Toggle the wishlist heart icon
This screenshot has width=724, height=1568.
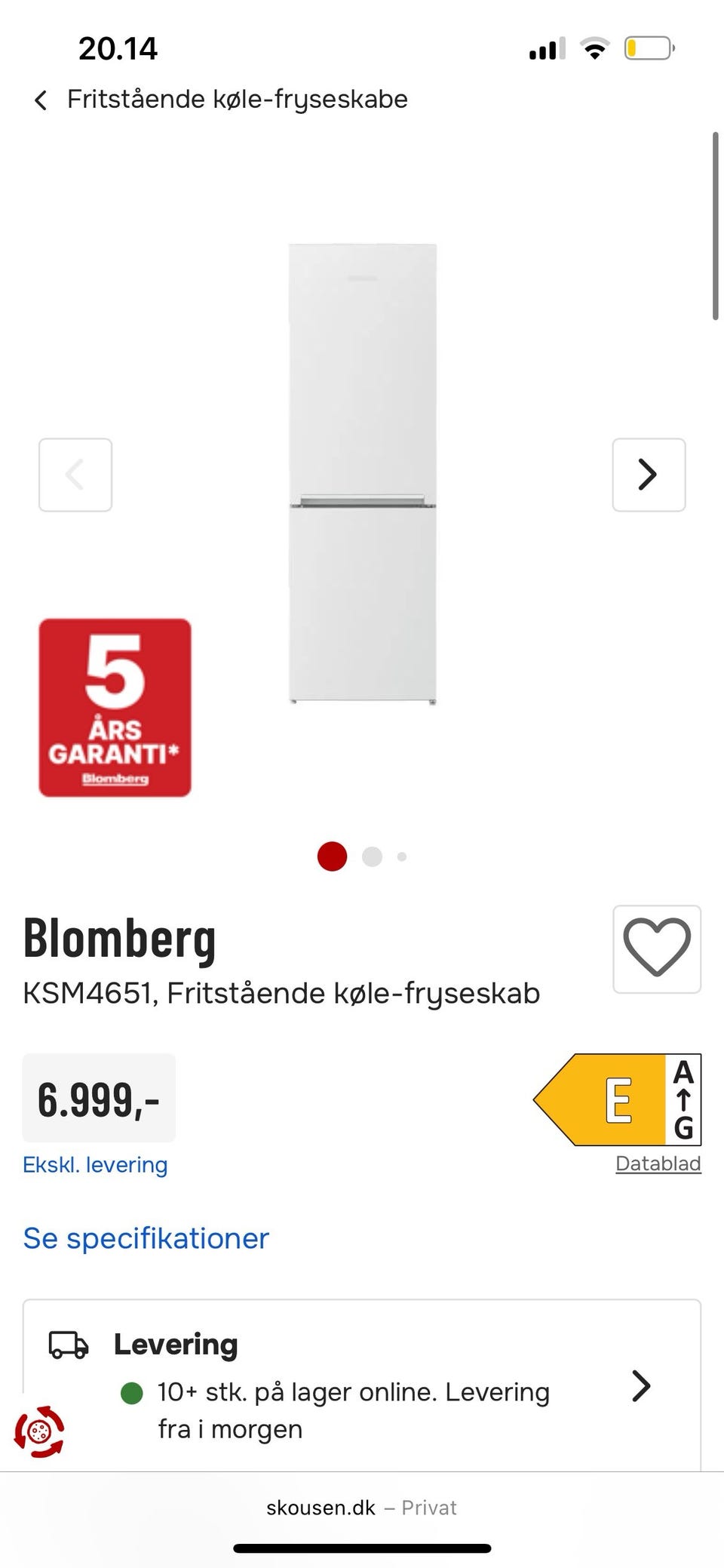click(x=656, y=949)
